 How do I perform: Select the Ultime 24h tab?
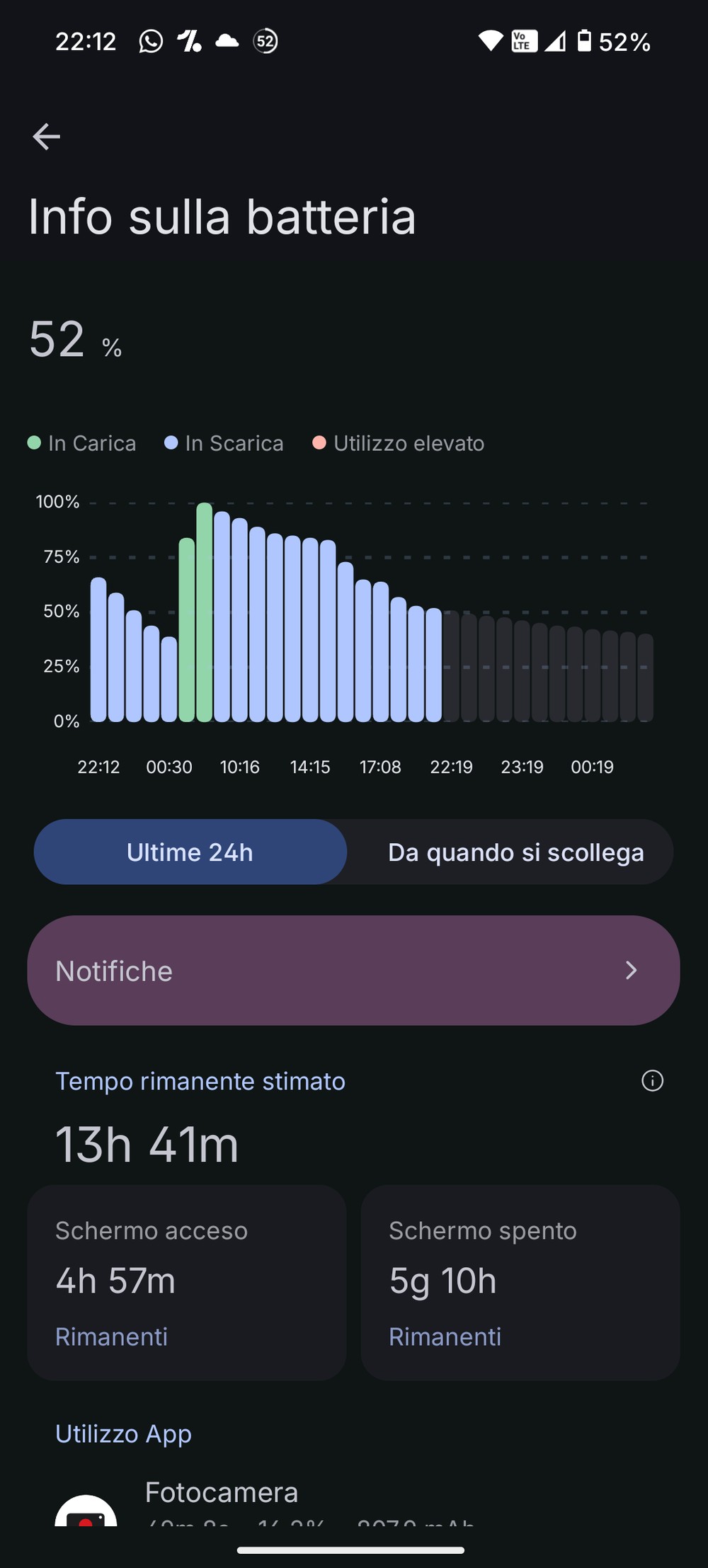coord(190,852)
